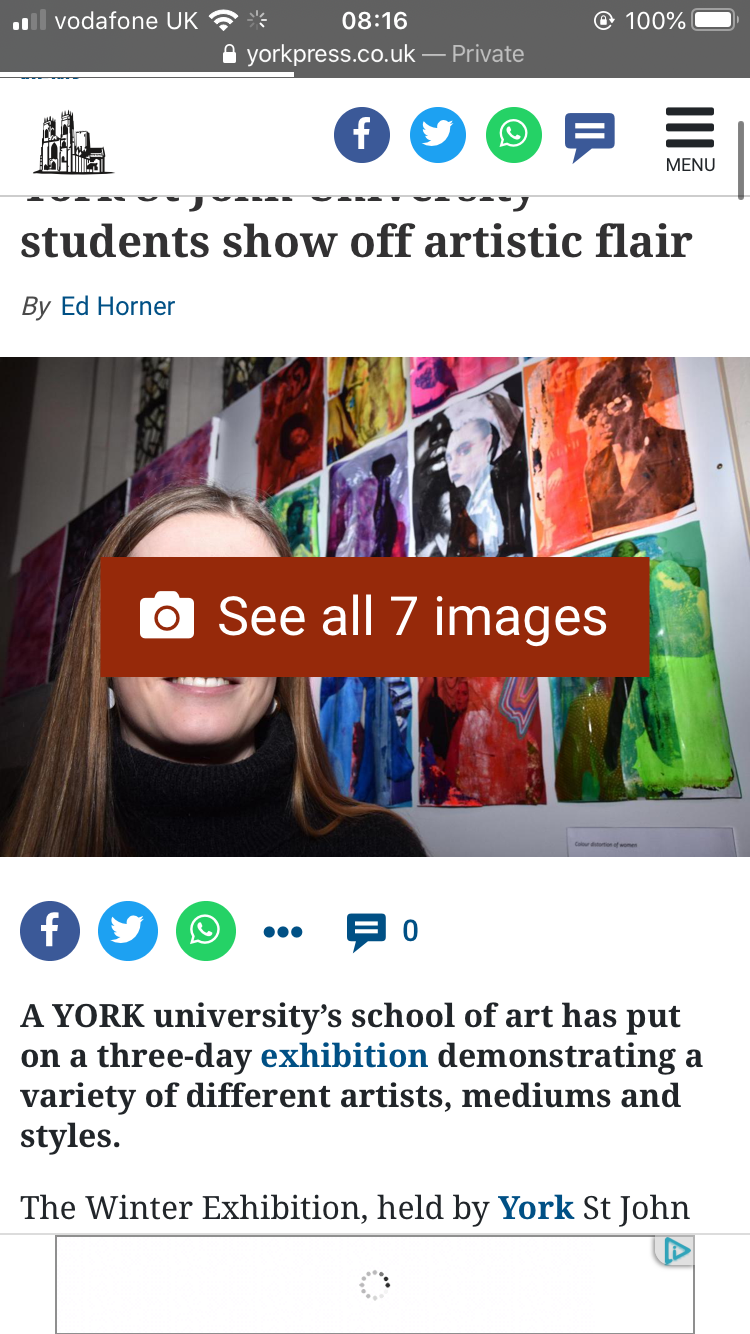This screenshot has height=1334, width=750.
Task: Tap See all 7 images button
Action: [x=374, y=617]
